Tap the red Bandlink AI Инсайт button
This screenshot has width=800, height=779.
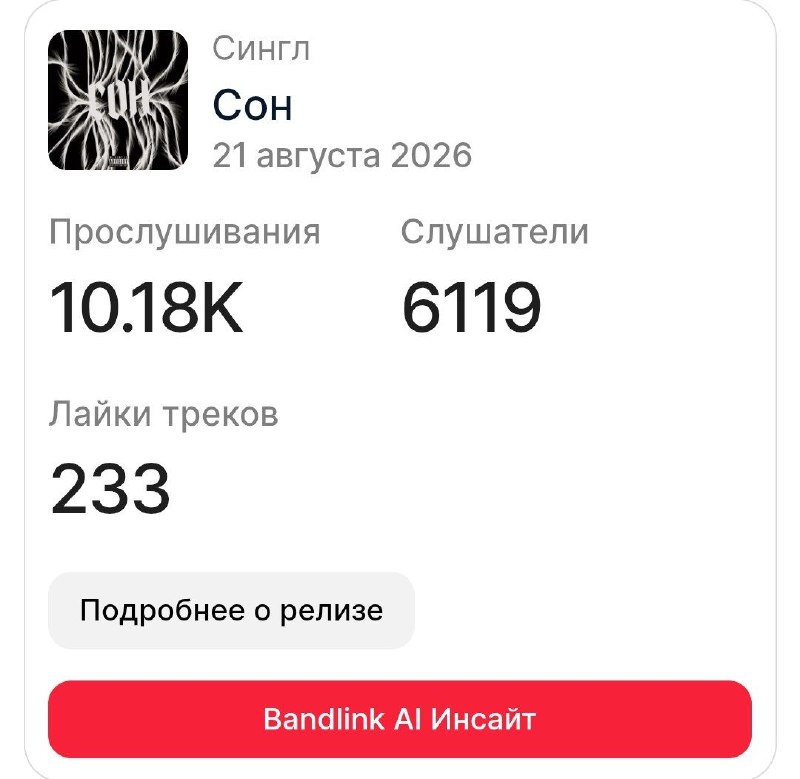(399, 719)
